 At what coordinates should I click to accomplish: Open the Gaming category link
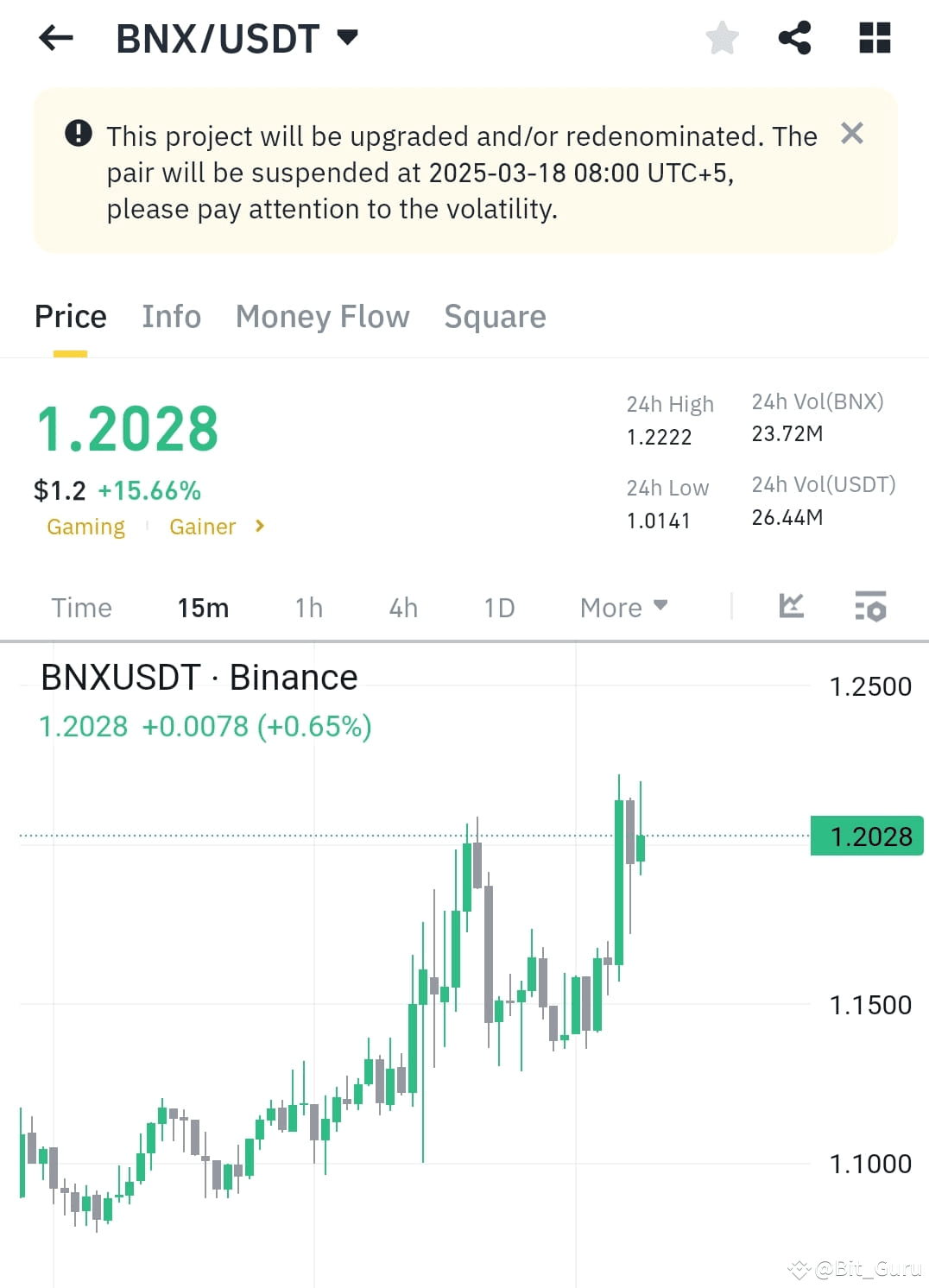tap(85, 527)
